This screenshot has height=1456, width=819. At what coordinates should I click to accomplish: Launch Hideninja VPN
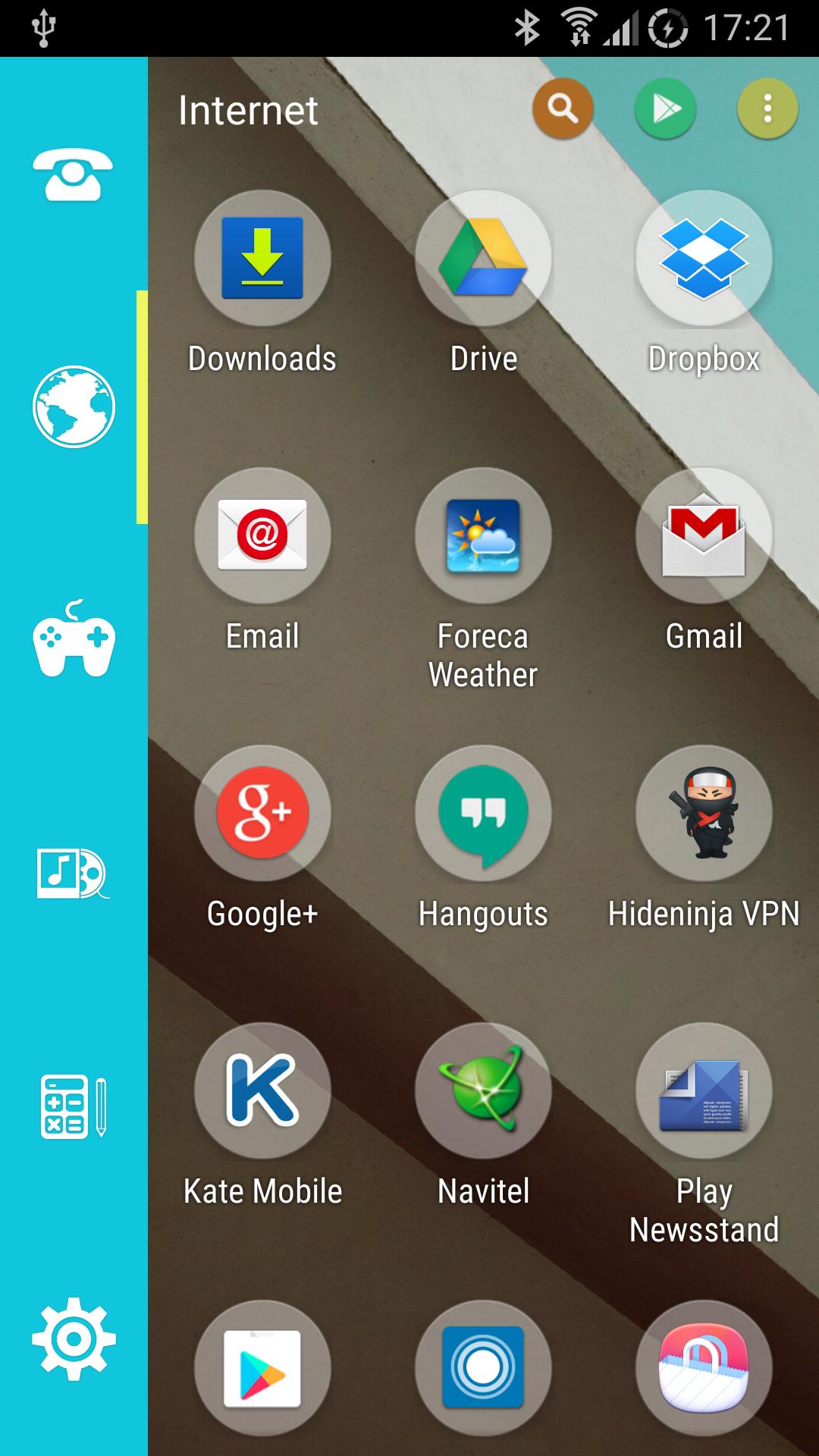click(704, 813)
